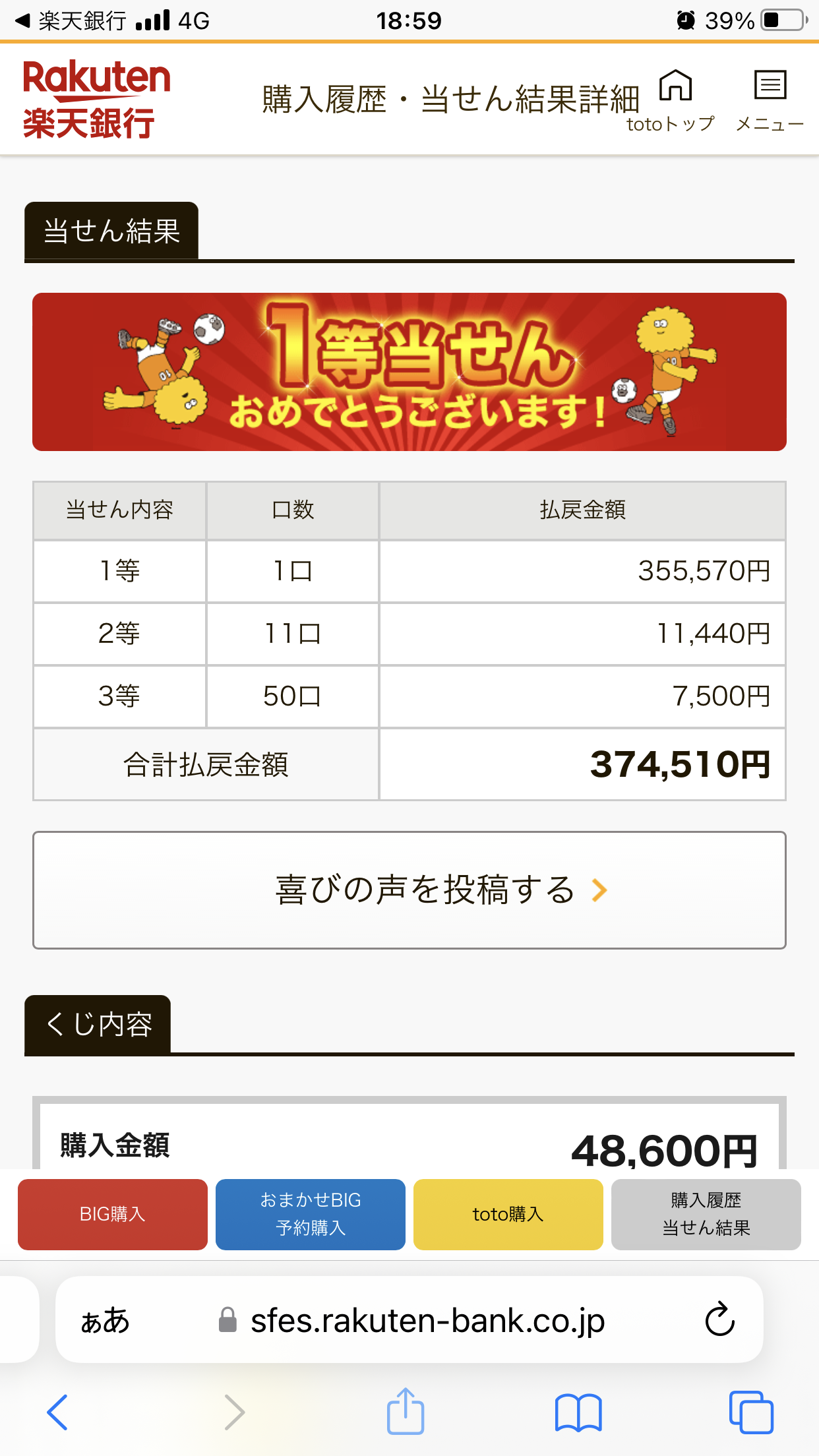Screen dimensions: 819x1456
Task: Tap 喜びの声を投稿する button
Action: [x=409, y=890]
